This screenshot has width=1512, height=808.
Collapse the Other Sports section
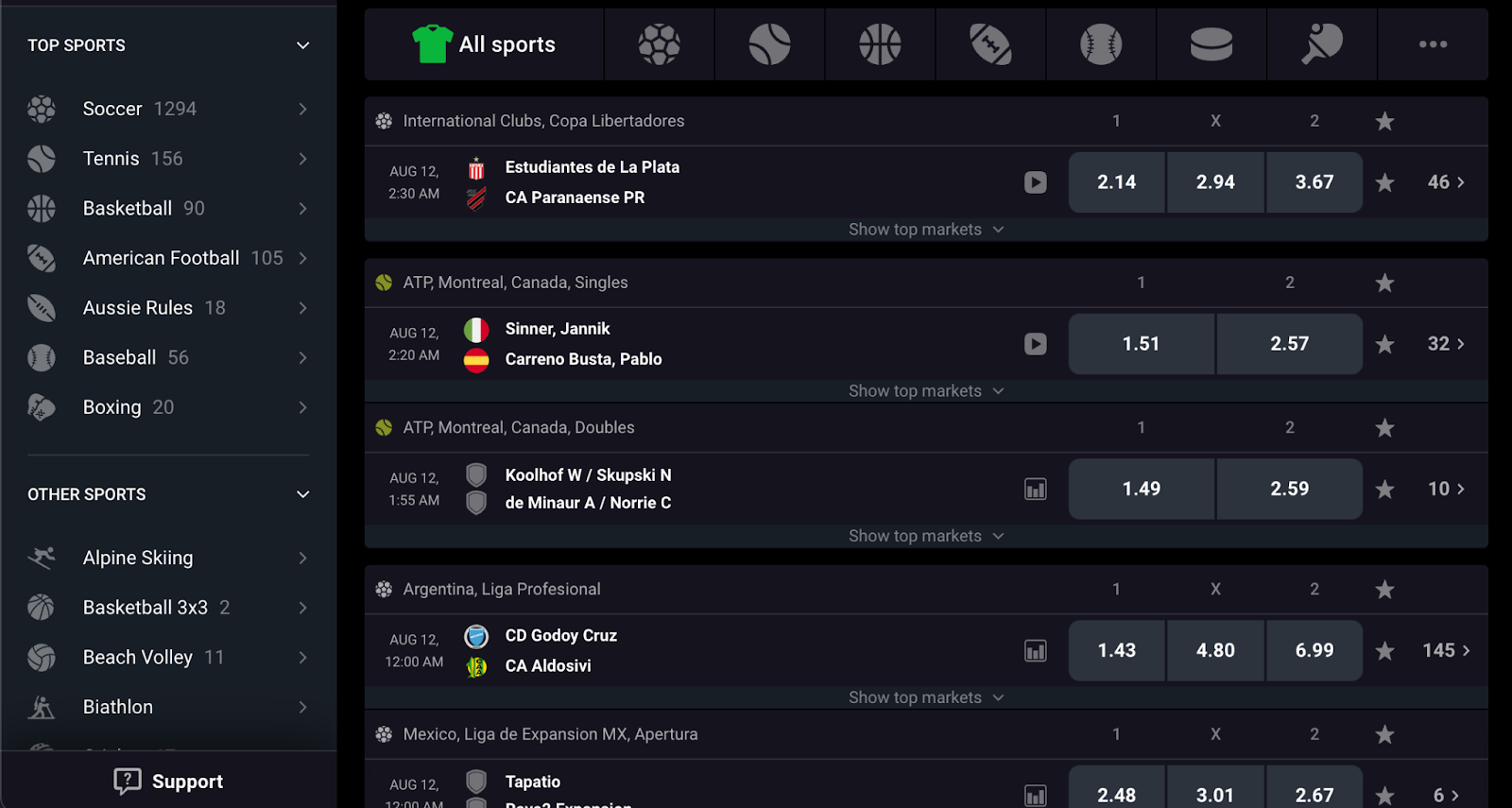pyautogui.click(x=302, y=494)
